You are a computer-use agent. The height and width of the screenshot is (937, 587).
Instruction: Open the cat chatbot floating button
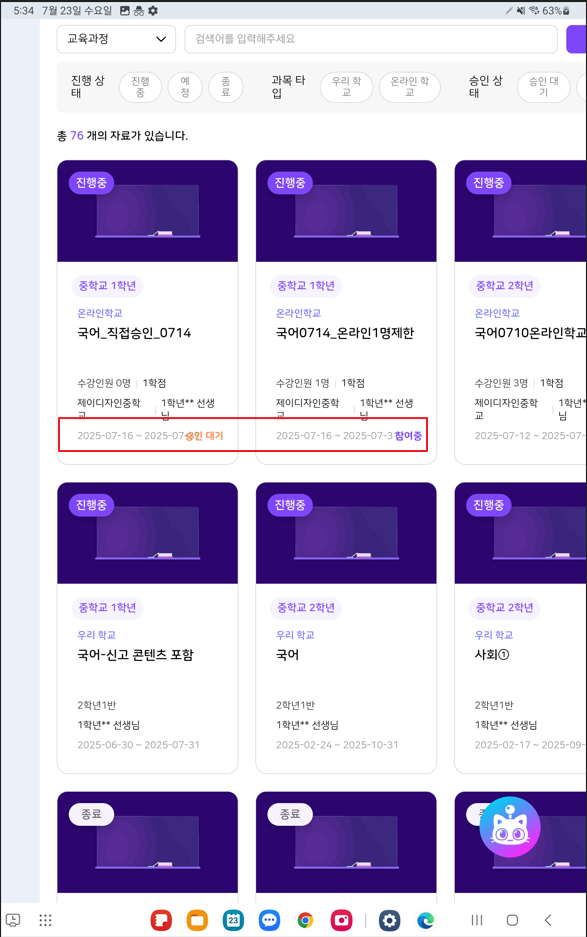coord(510,827)
